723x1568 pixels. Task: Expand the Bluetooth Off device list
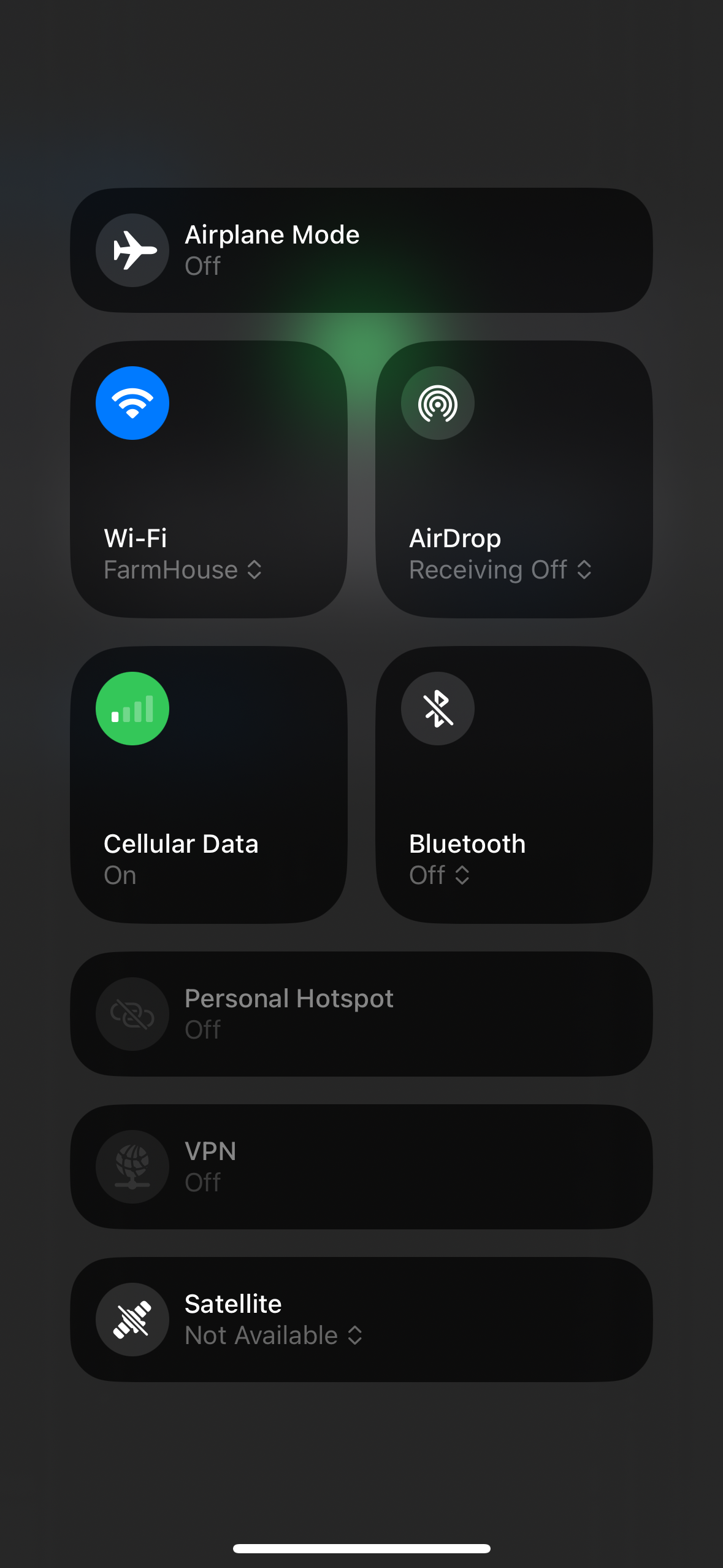coord(440,875)
